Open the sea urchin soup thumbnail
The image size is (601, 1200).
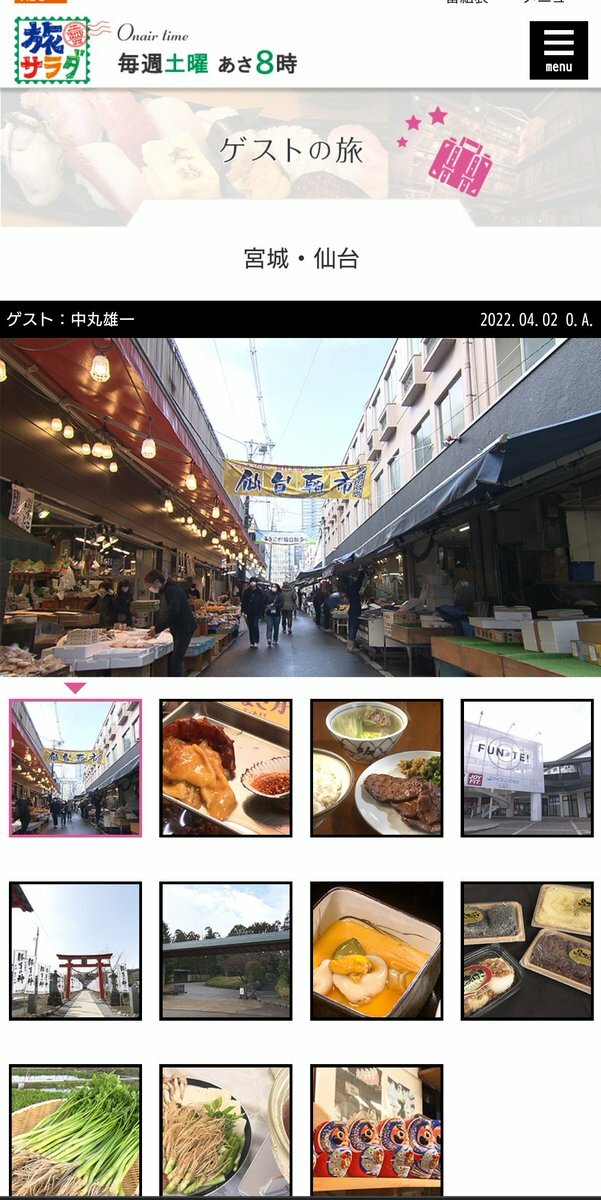tap(377, 951)
